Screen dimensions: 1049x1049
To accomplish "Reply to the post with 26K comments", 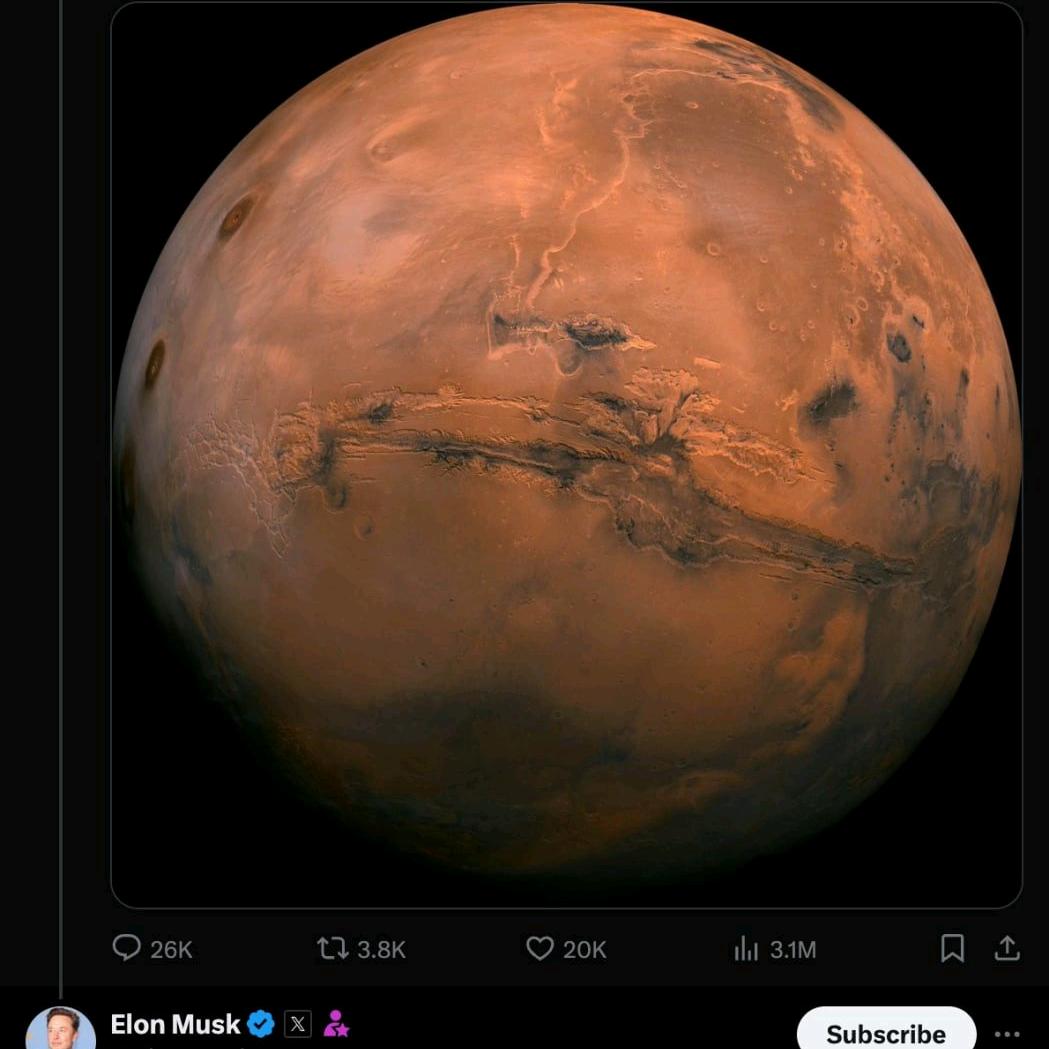I will coord(153,948).
